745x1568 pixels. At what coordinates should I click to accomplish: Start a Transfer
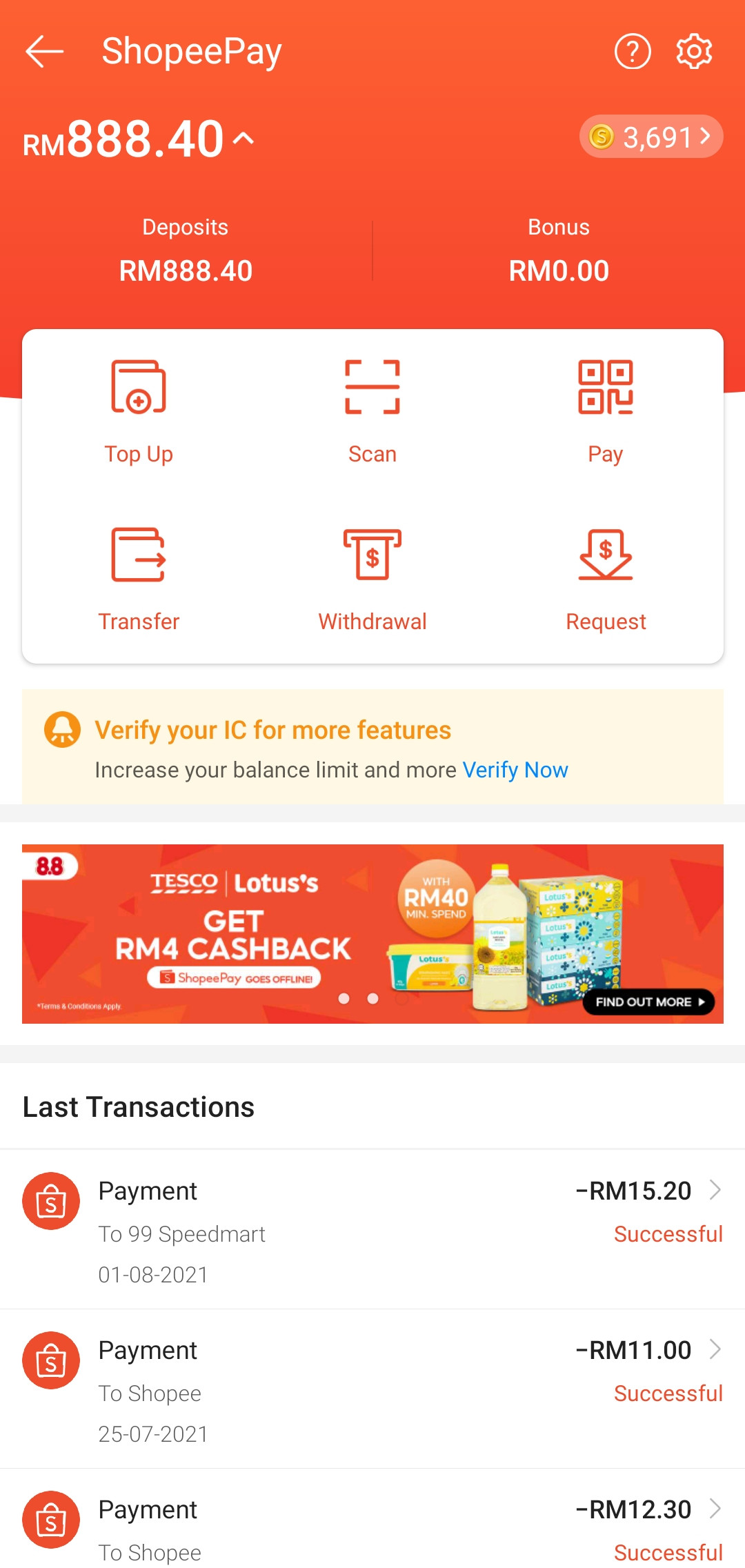click(x=139, y=580)
